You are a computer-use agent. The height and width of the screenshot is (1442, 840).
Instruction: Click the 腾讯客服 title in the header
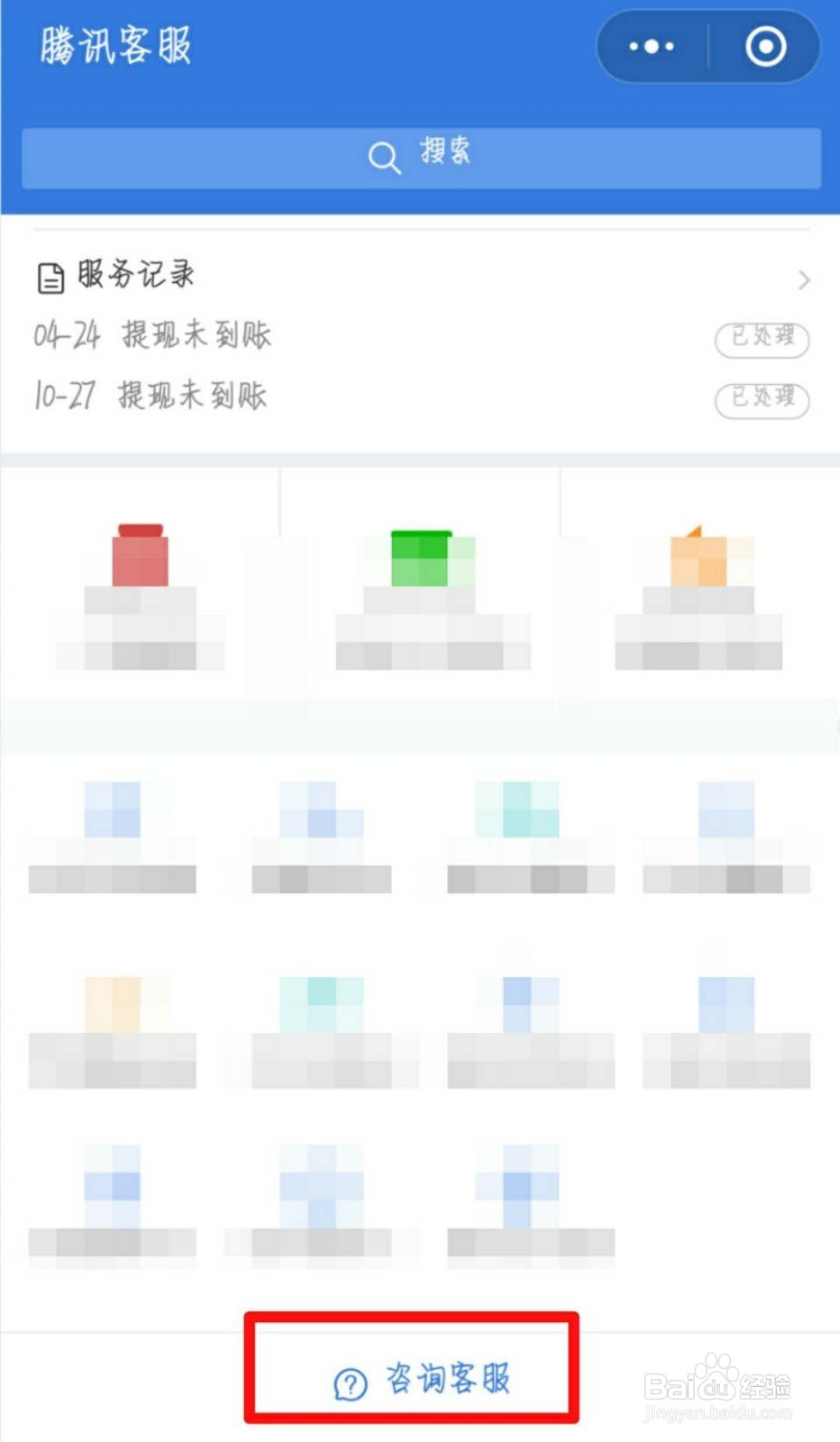[x=114, y=46]
